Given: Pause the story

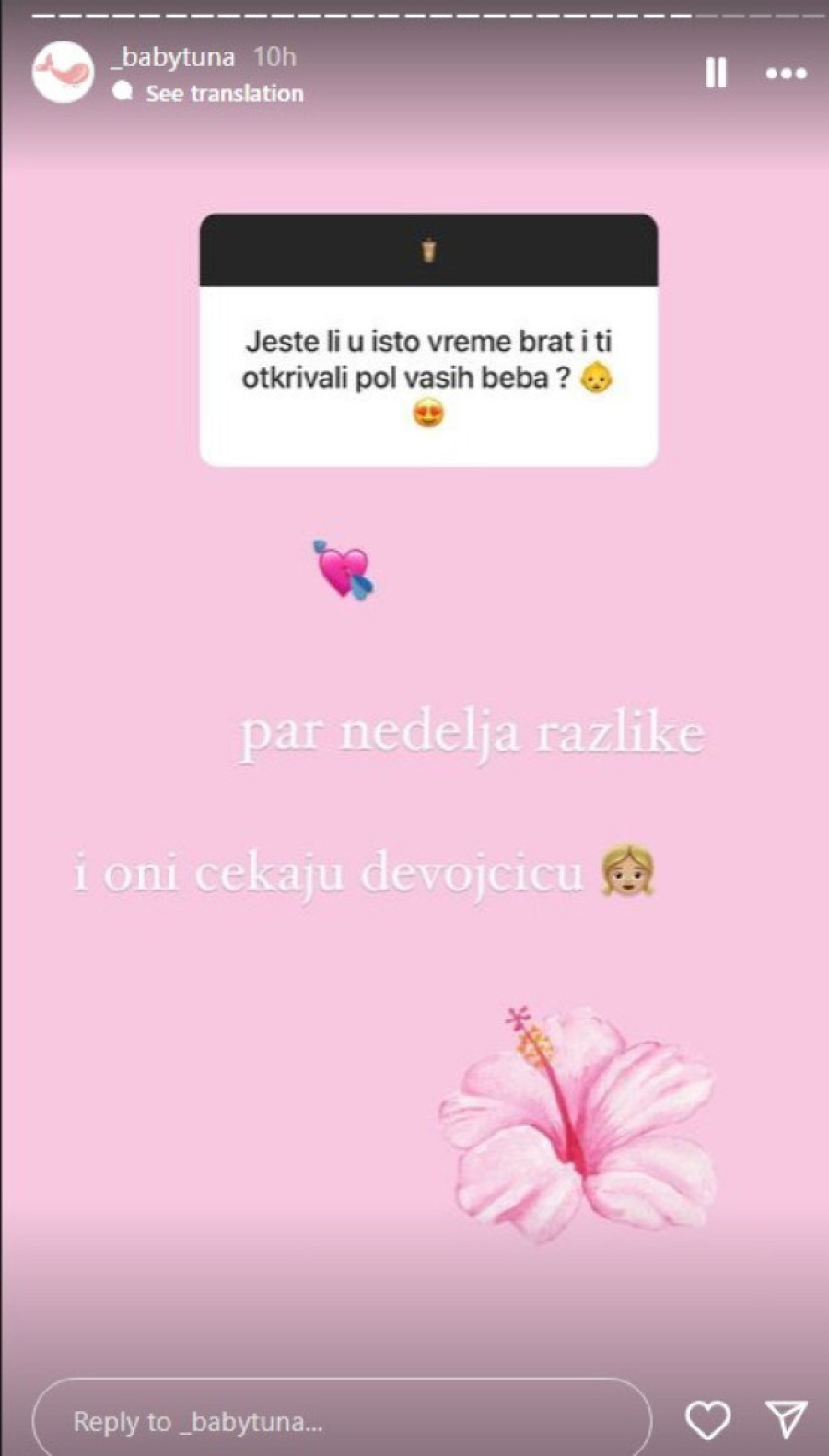Looking at the screenshot, I should [716, 73].
